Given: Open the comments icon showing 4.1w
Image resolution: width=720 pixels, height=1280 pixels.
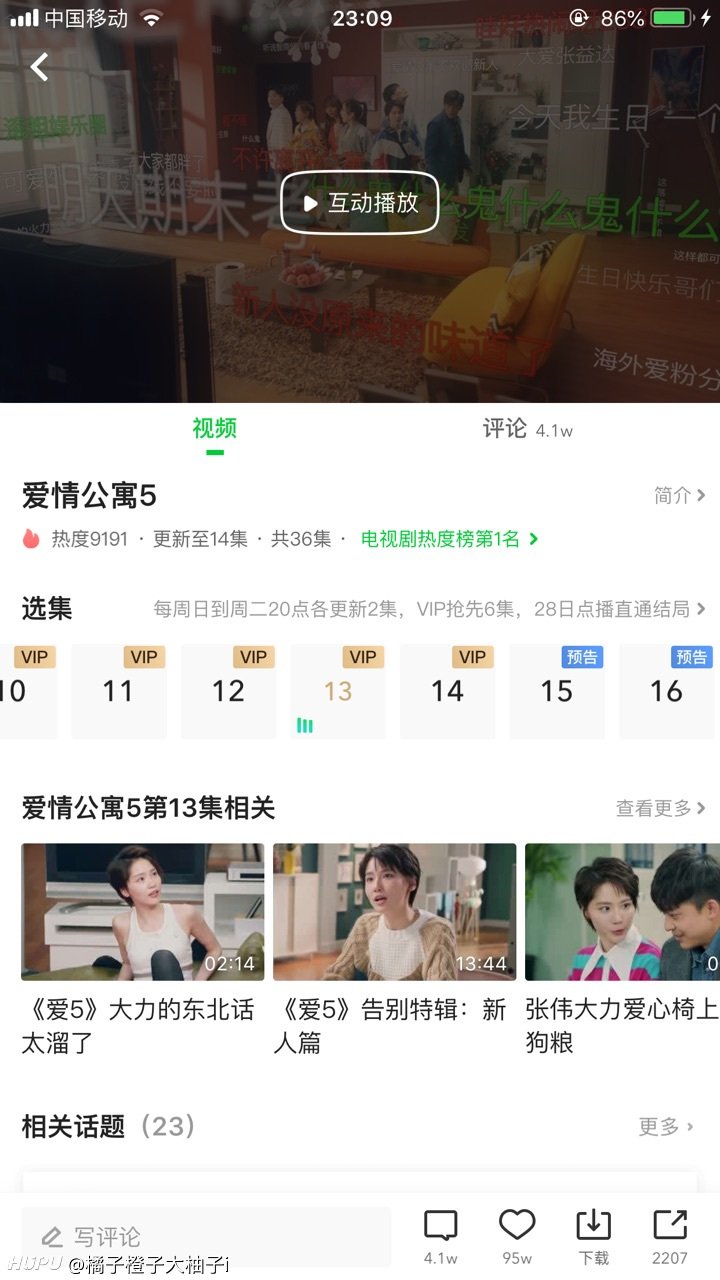Looking at the screenshot, I should (x=441, y=1237).
